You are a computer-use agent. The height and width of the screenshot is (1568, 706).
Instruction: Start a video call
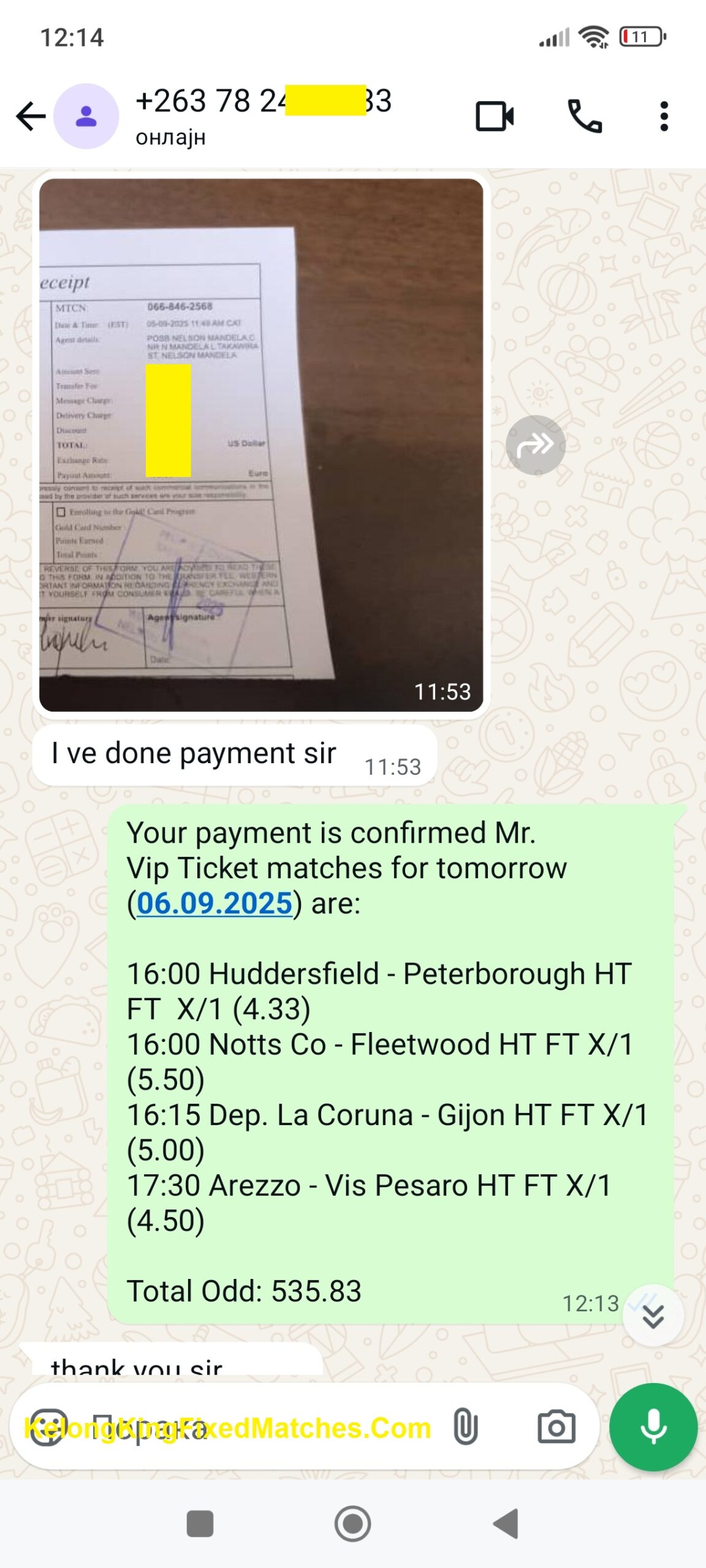click(495, 116)
